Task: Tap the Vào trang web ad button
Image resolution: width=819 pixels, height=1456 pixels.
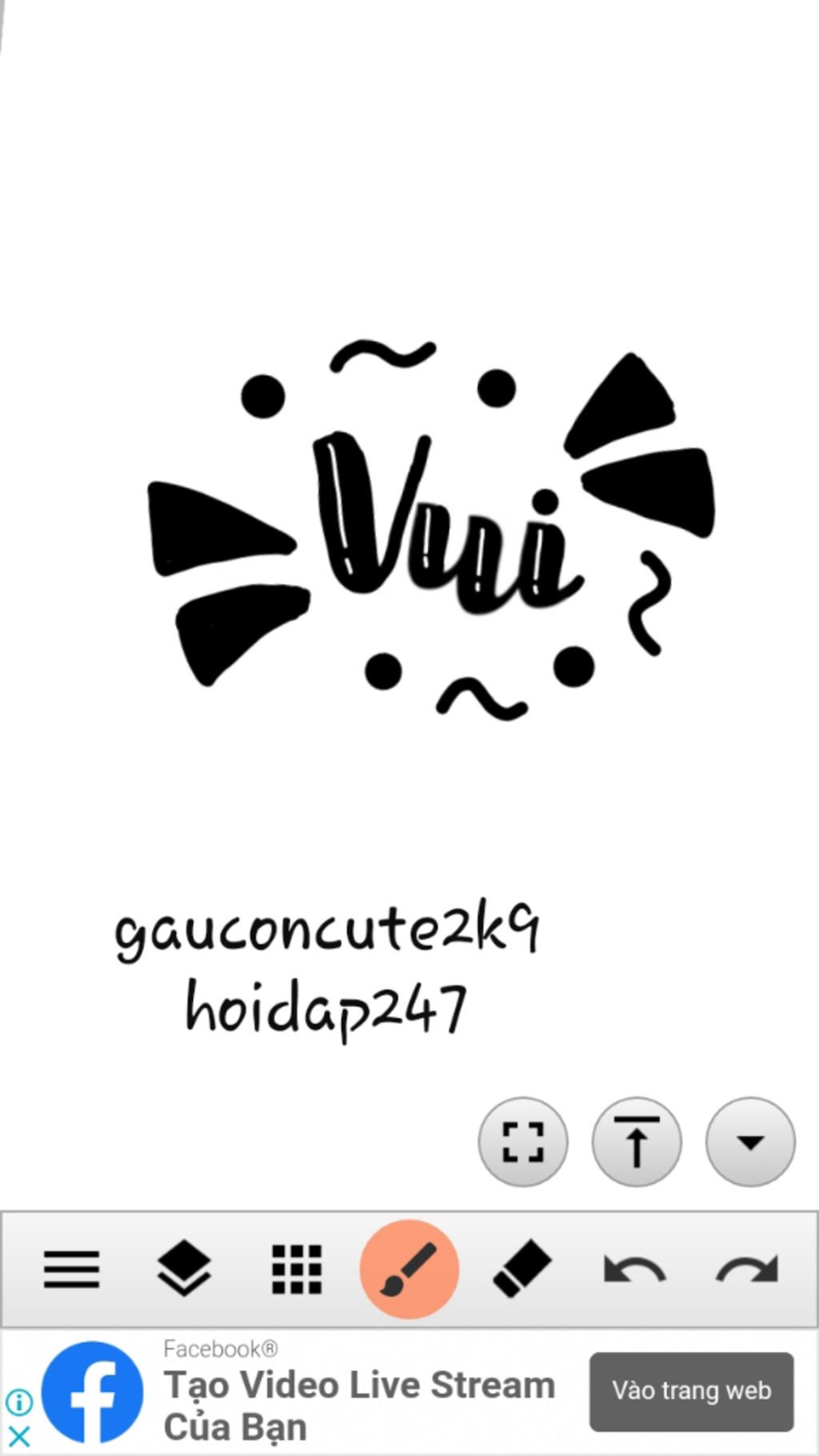Action: [x=691, y=1391]
